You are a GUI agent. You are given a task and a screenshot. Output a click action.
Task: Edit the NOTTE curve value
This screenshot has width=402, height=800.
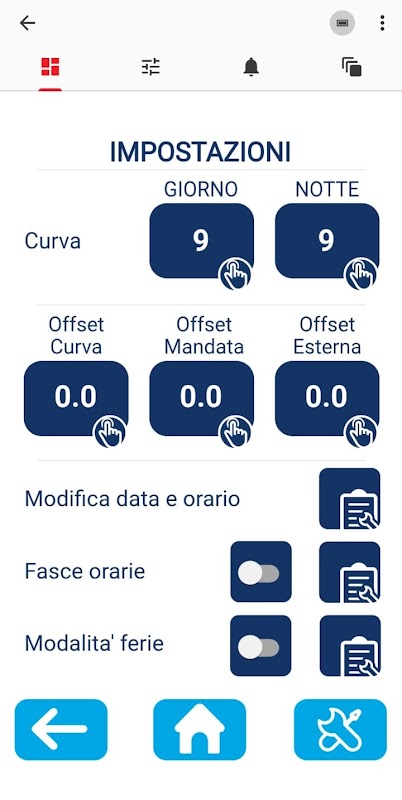tap(327, 241)
